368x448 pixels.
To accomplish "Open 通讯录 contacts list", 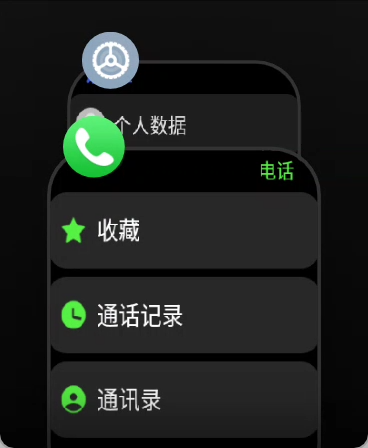I will pos(184,400).
